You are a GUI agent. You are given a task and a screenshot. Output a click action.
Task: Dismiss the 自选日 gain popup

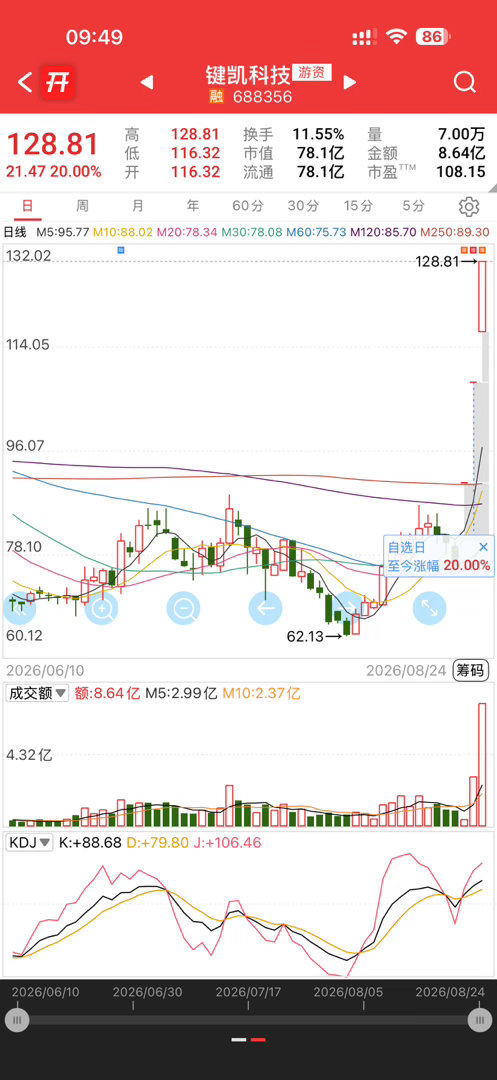pos(483,547)
